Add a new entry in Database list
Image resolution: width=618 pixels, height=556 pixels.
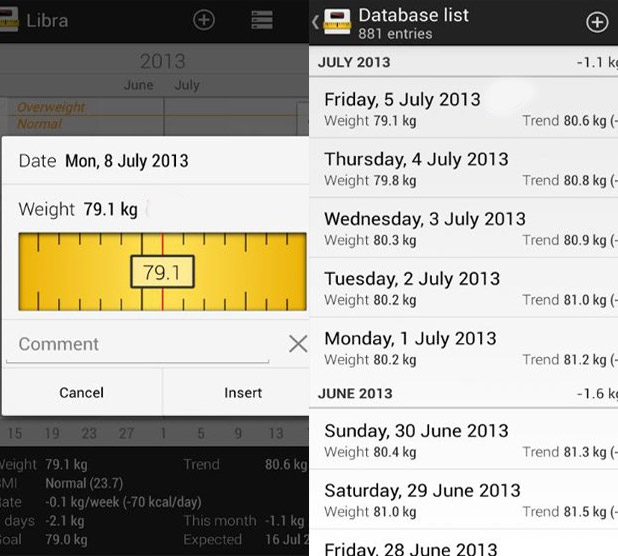click(596, 22)
